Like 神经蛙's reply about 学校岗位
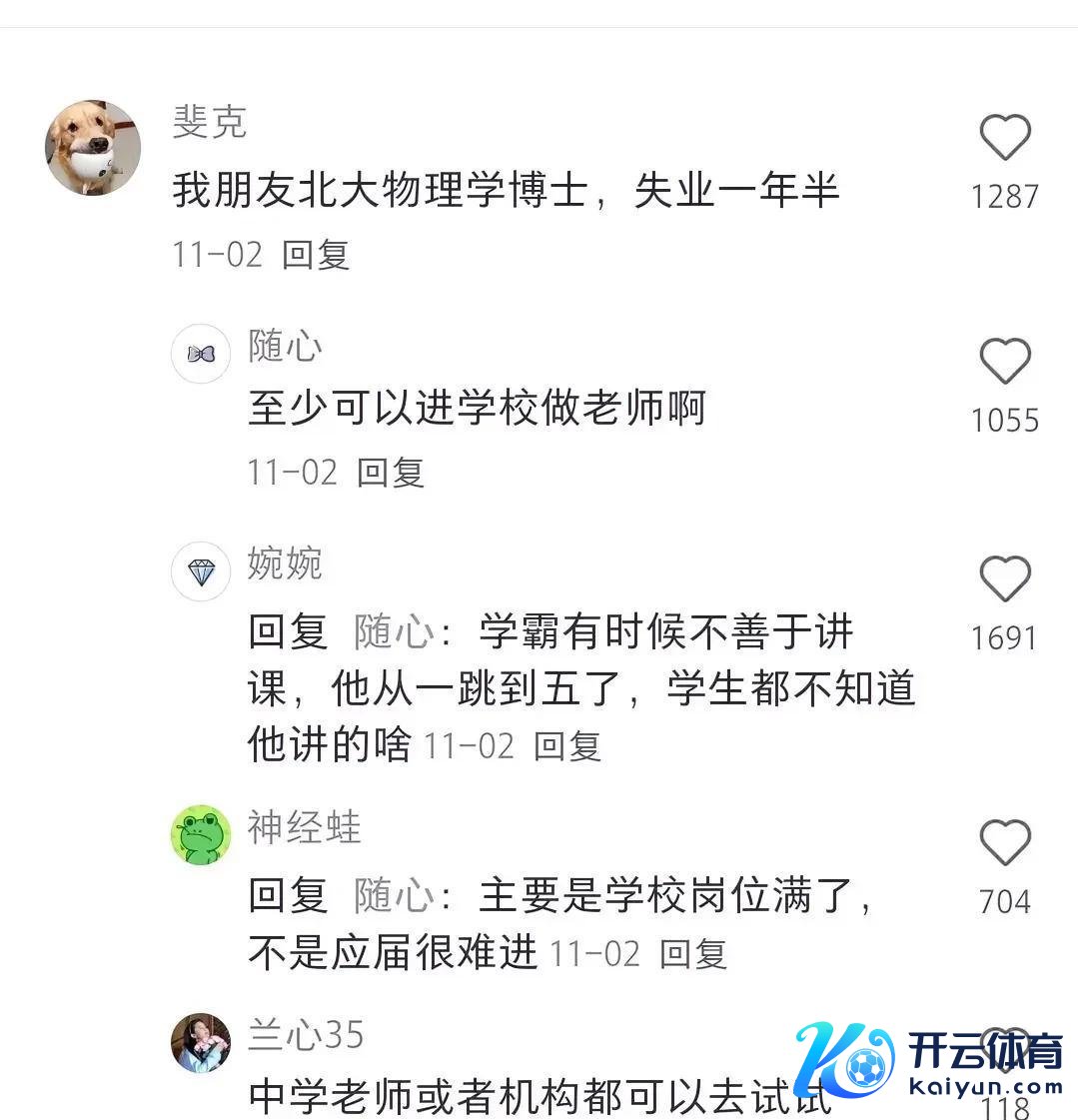Screen dimensions: 1078x1120 click(1004, 843)
